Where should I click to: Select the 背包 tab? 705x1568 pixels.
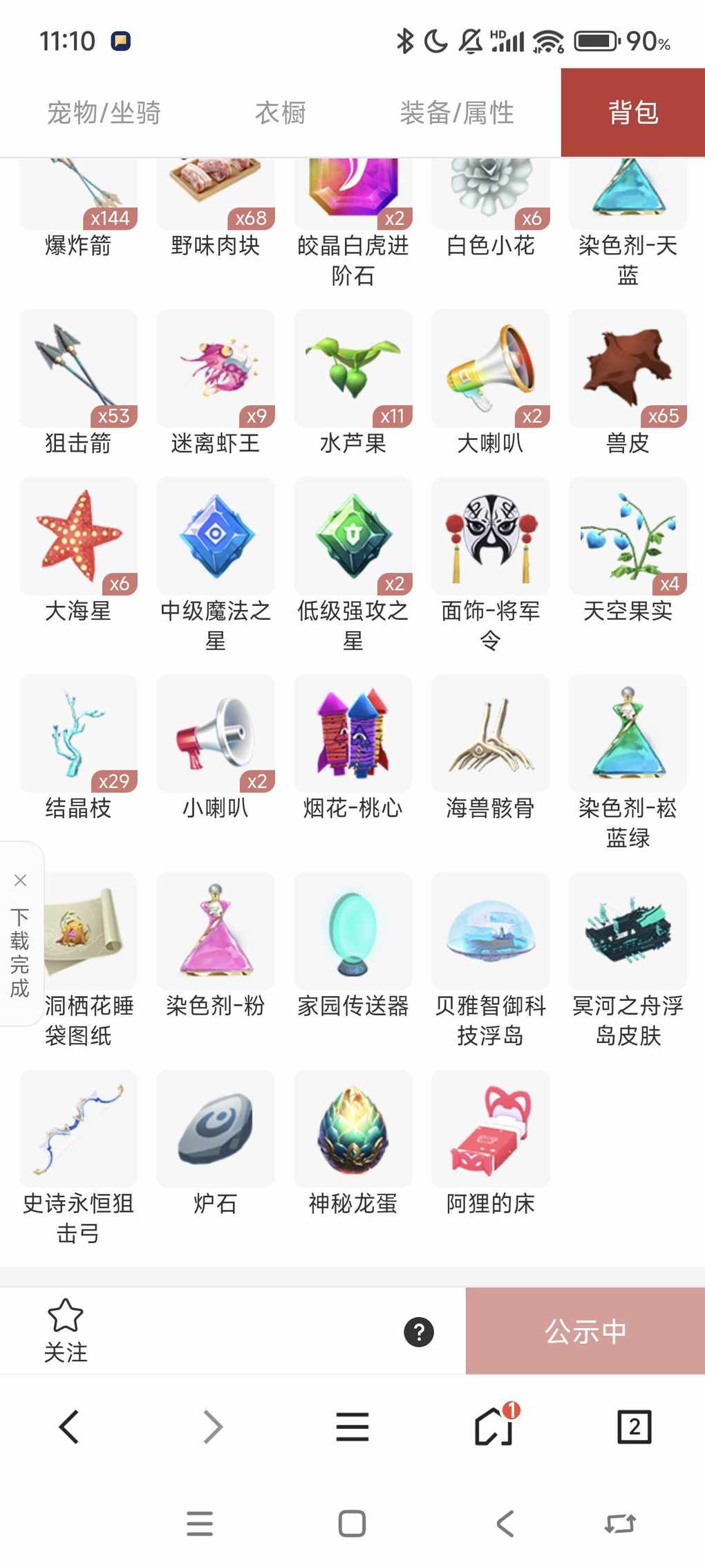point(632,113)
